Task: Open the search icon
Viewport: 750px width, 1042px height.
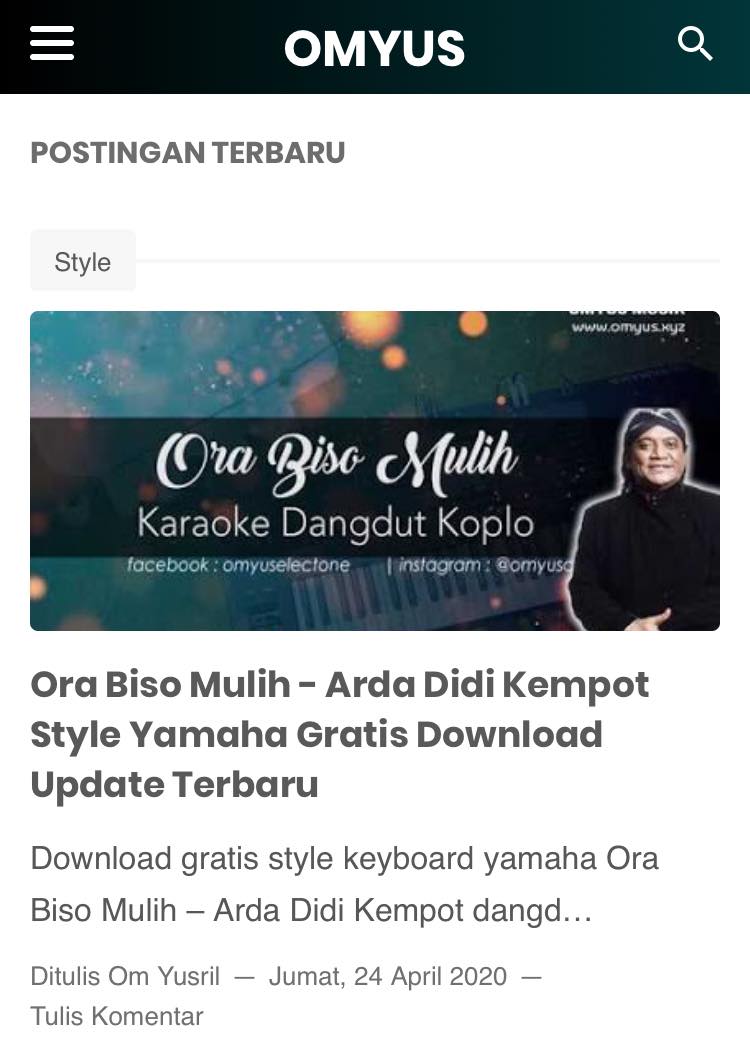Action: tap(695, 44)
